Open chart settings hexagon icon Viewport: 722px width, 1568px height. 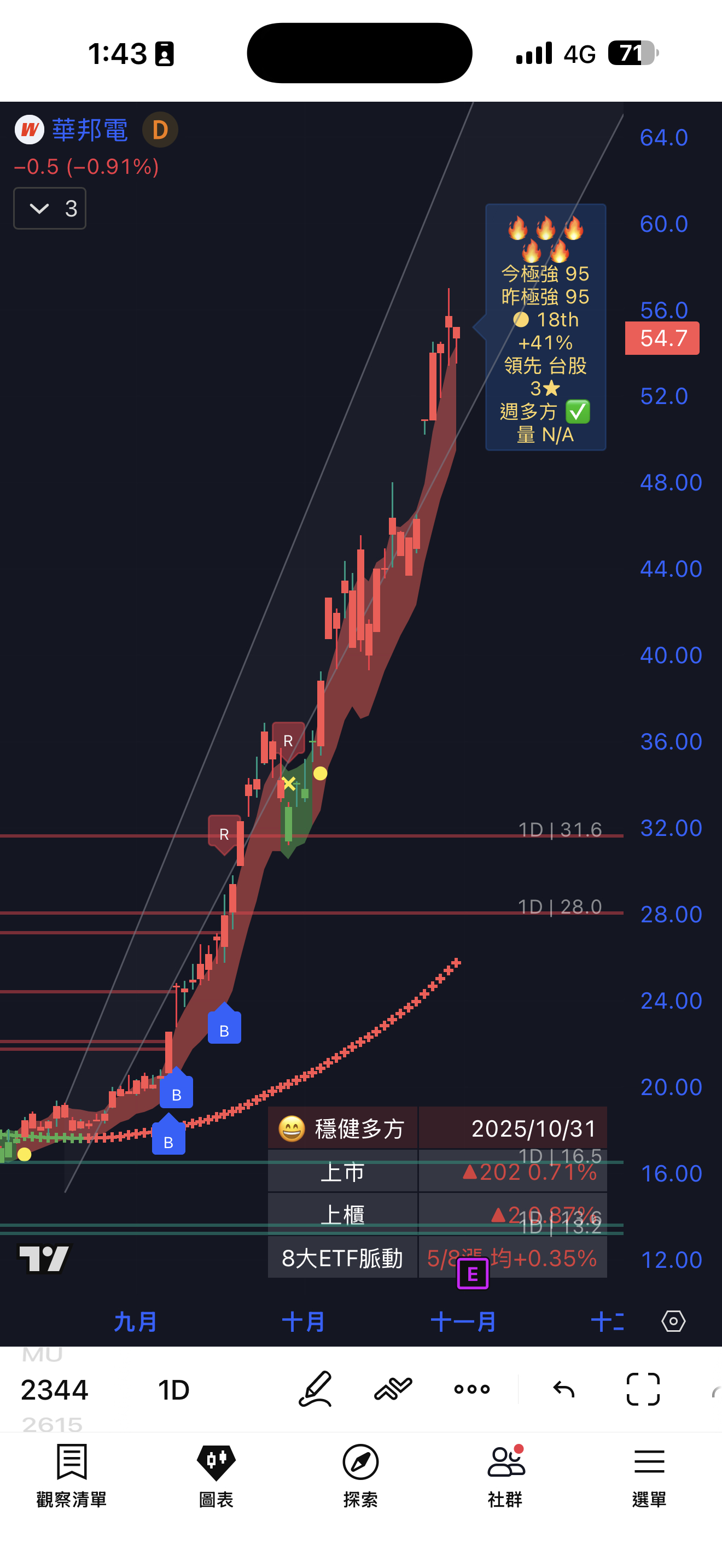click(x=673, y=1321)
